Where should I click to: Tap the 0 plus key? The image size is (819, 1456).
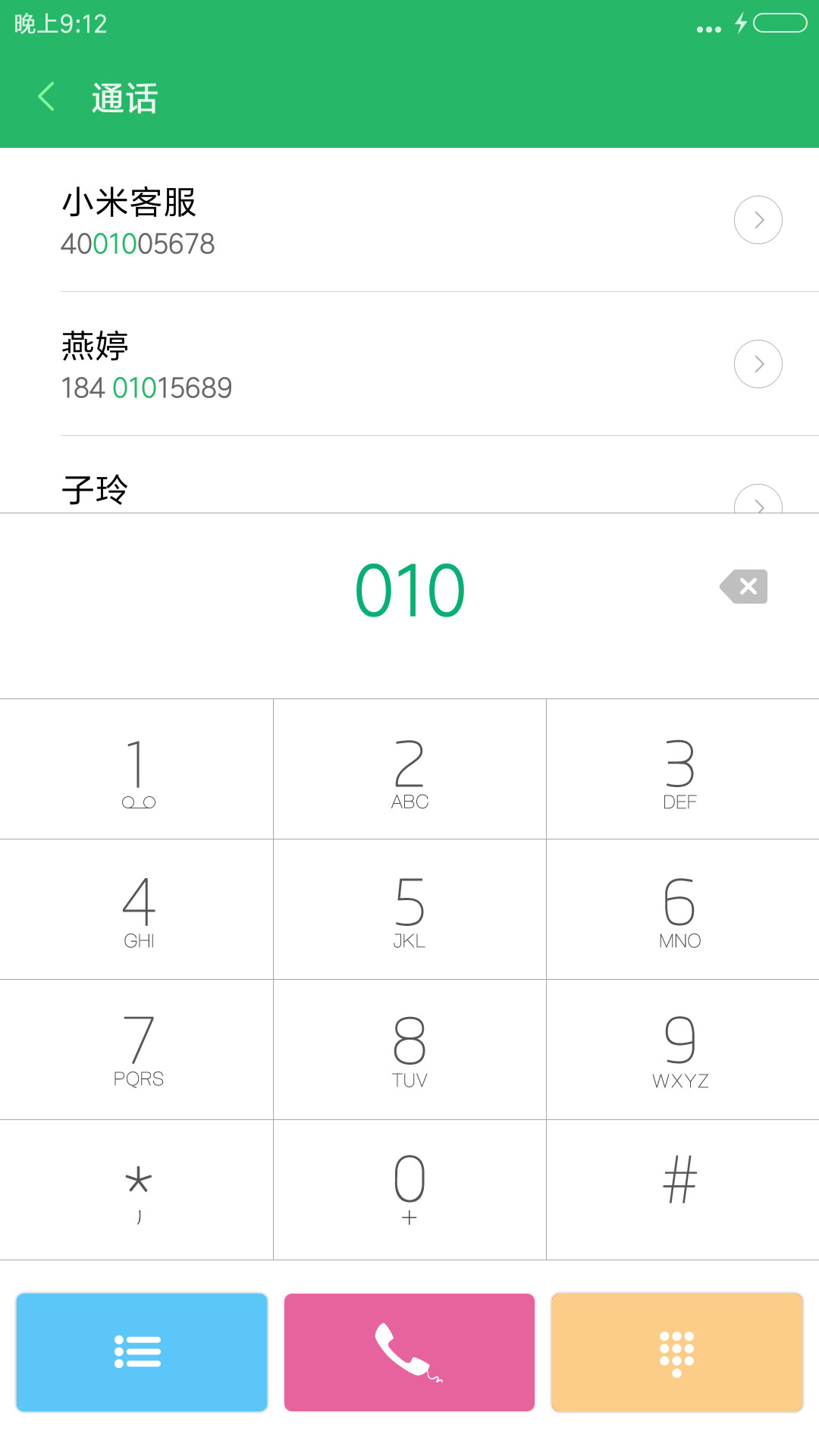(x=409, y=1190)
